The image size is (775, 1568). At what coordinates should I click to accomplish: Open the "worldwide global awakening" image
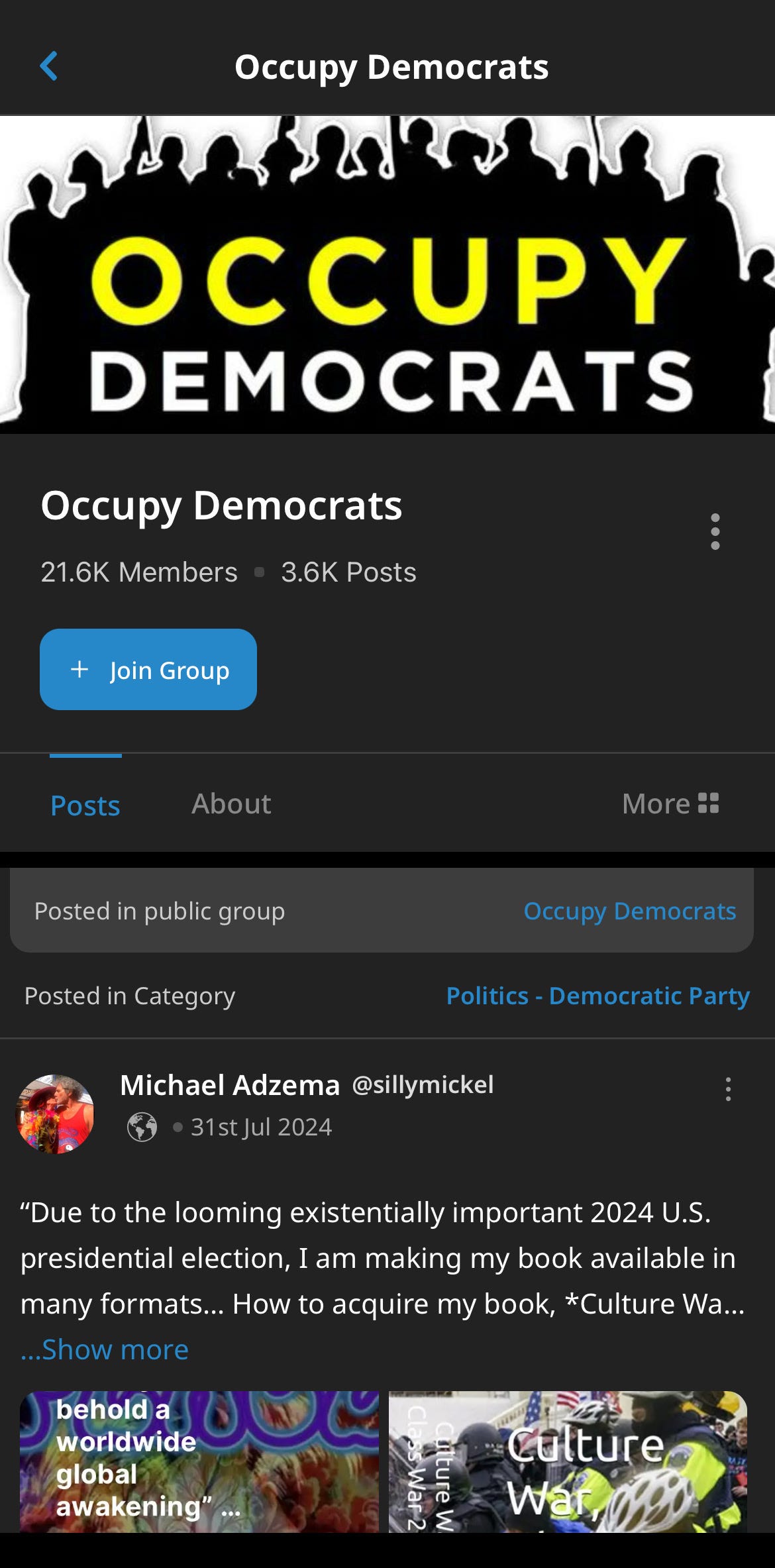click(199, 1461)
